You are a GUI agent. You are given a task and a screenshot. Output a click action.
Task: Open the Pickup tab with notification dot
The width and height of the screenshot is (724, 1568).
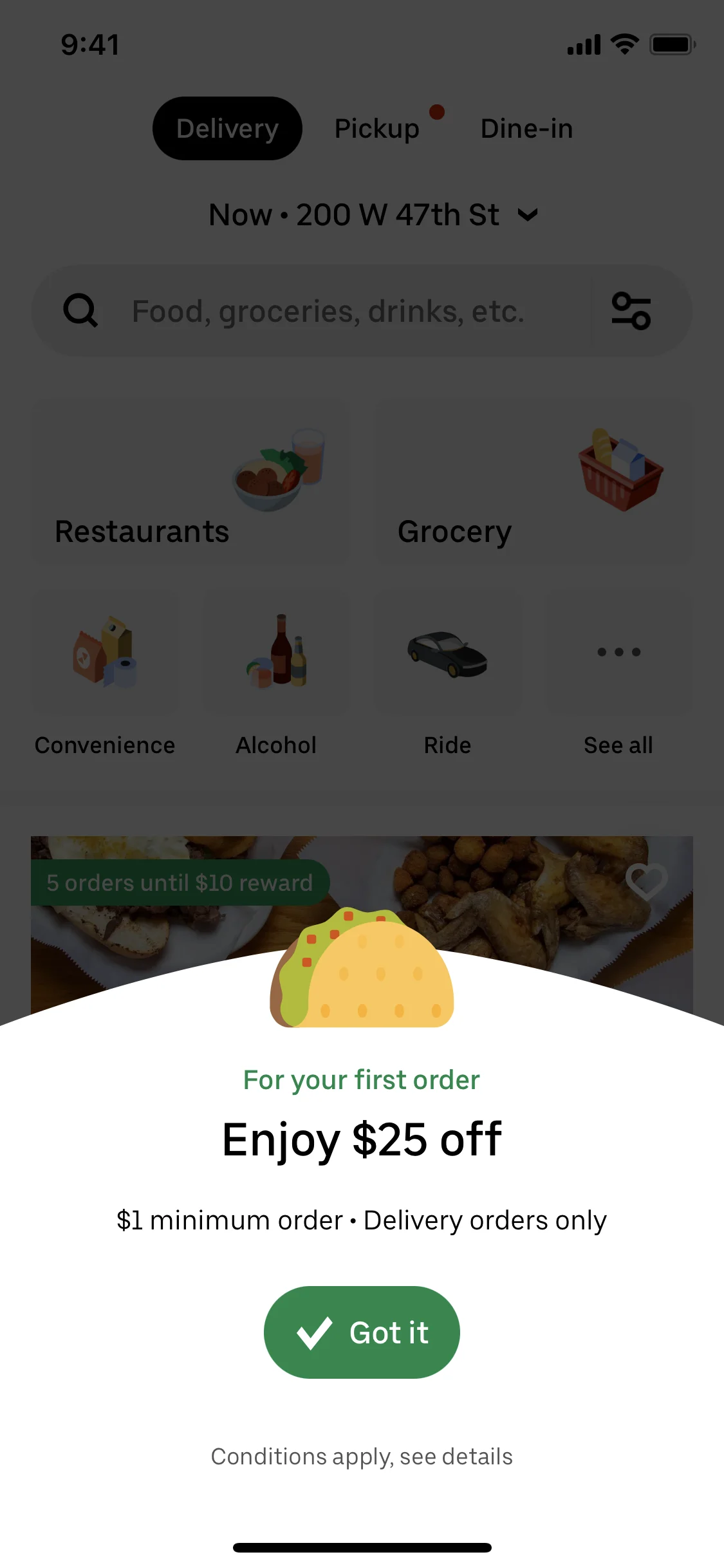tap(376, 128)
